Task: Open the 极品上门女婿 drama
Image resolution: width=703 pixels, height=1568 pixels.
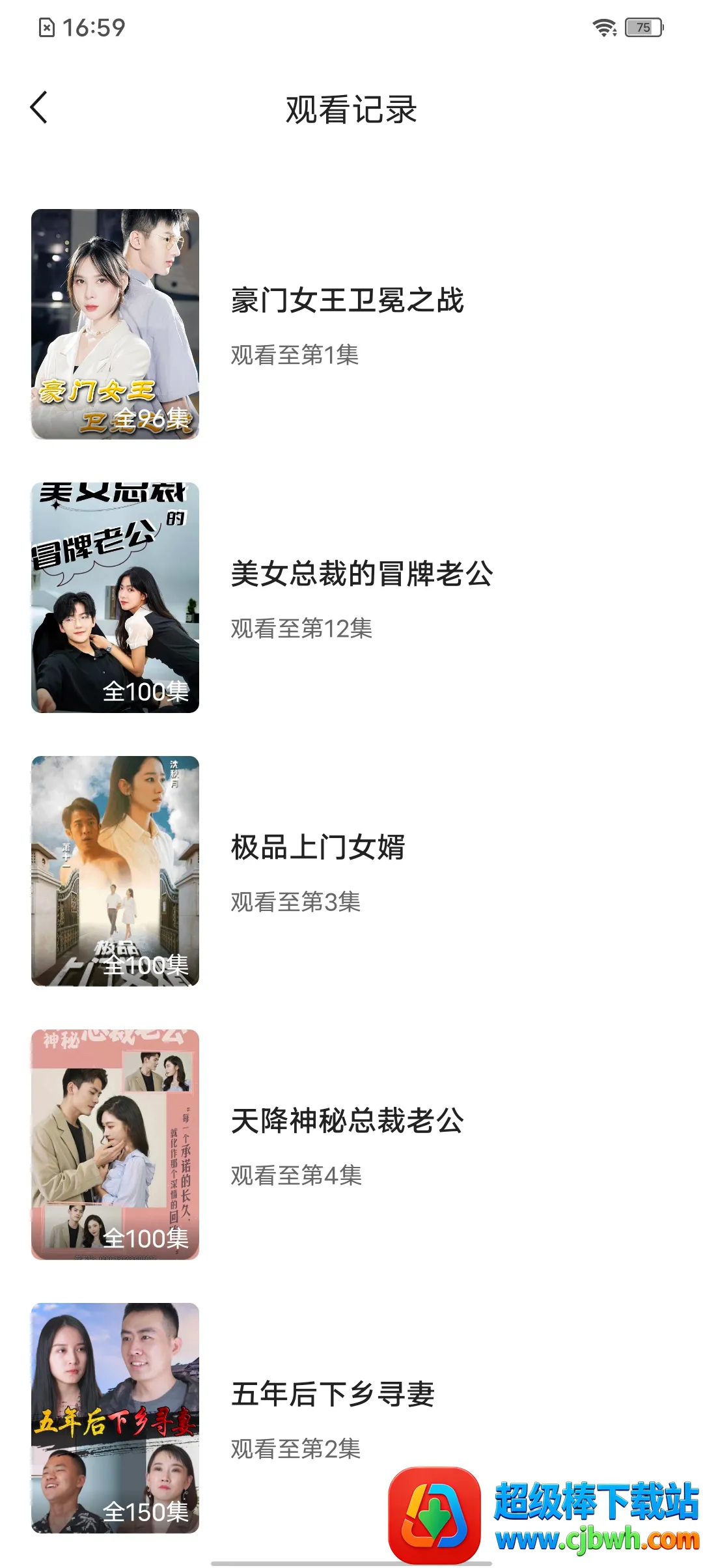Action: [x=318, y=848]
